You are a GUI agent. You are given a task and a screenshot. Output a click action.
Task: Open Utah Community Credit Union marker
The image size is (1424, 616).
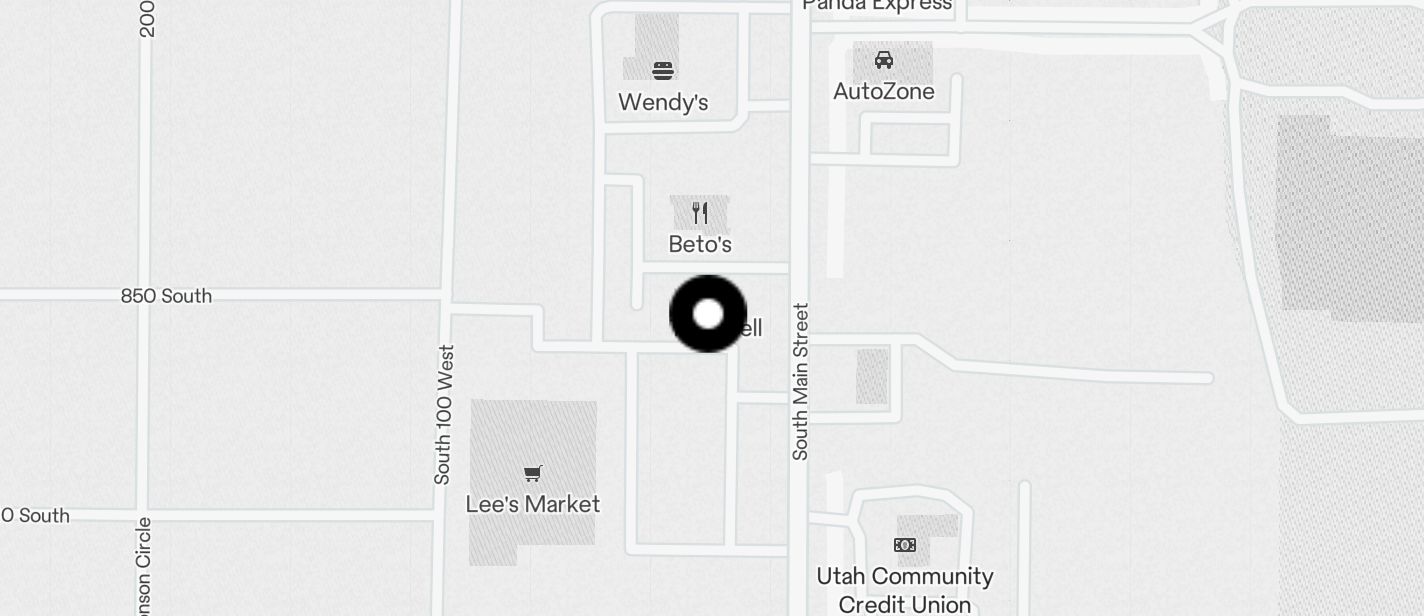[x=905, y=546]
